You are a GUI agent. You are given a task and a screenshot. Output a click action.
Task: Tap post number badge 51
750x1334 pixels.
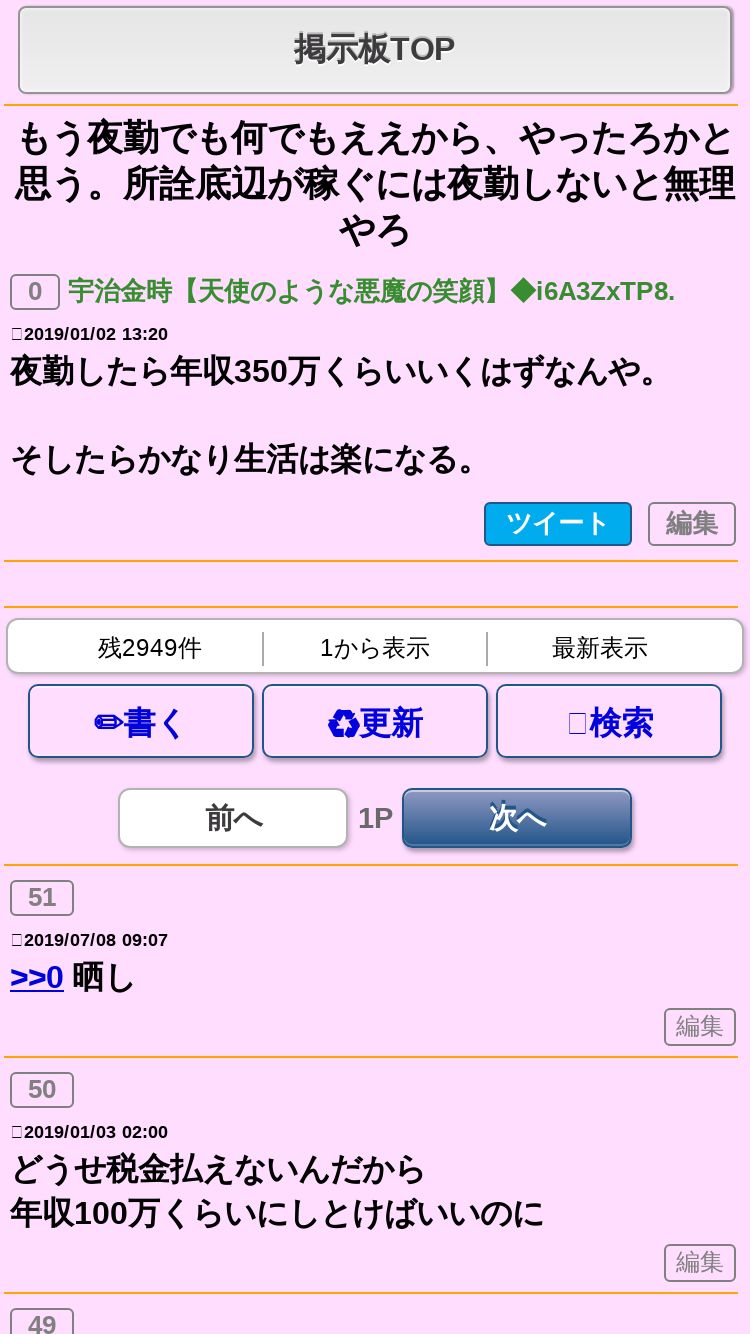(x=42, y=898)
